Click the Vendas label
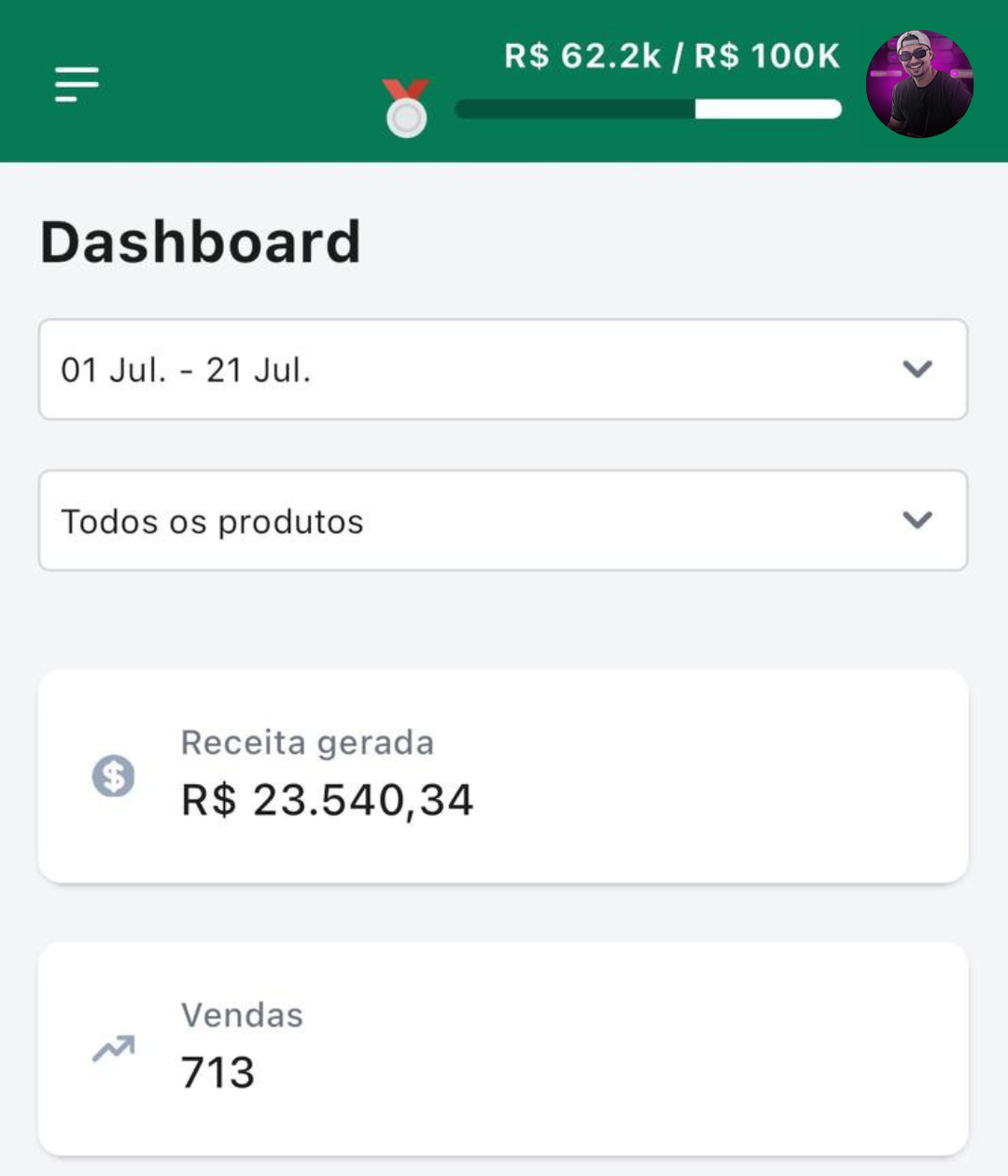Viewport: 1008px width, 1176px height. (x=242, y=1015)
